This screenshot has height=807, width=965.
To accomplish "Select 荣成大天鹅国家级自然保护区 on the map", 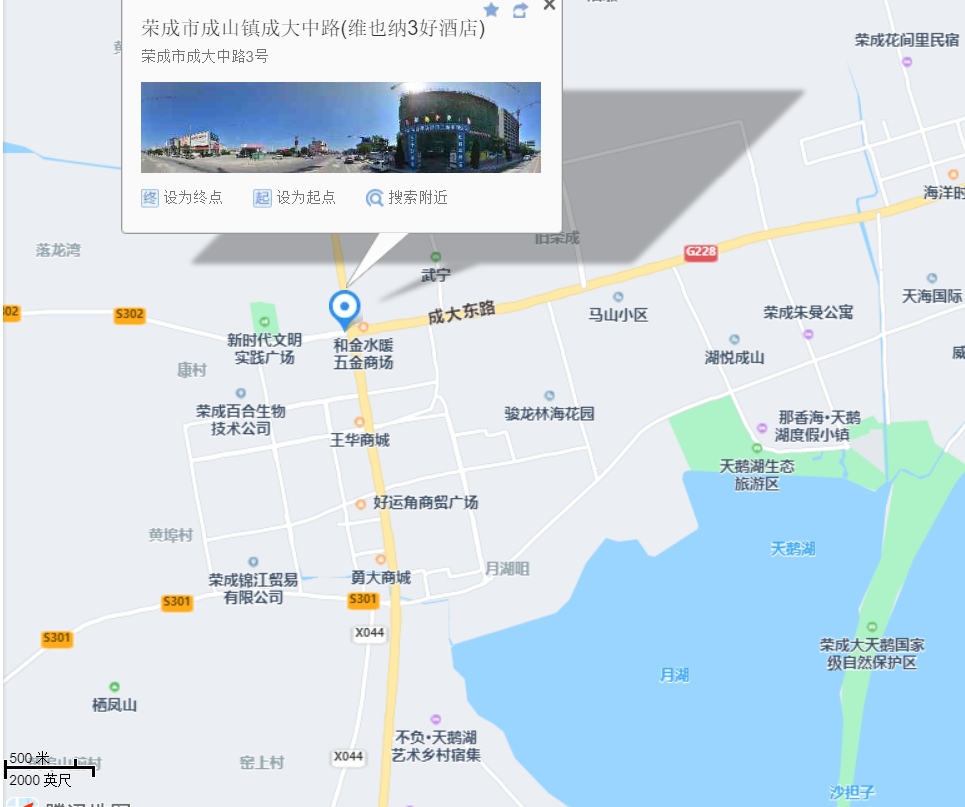I will point(871,627).
